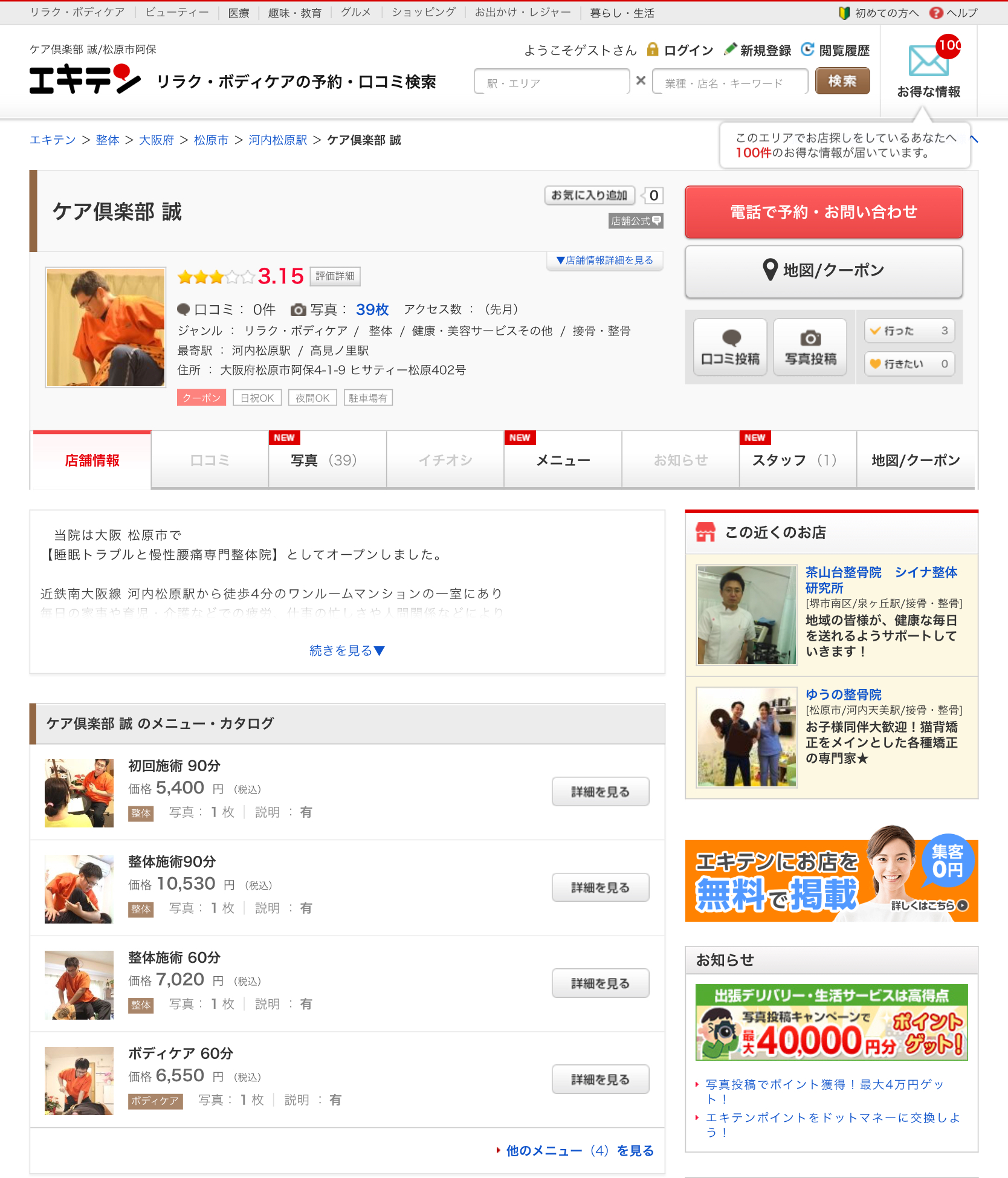View details for ボディケア 60分
This screenshot has width=1008, height=1178.
pos(600,1079)
